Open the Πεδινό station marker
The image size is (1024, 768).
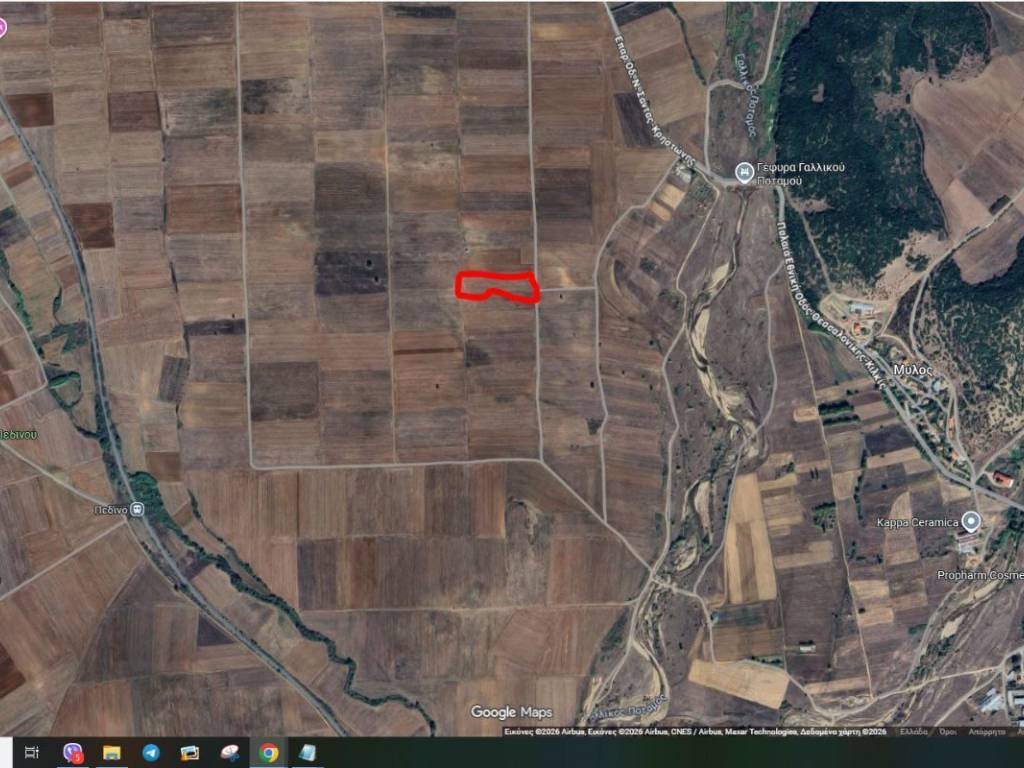137,509
